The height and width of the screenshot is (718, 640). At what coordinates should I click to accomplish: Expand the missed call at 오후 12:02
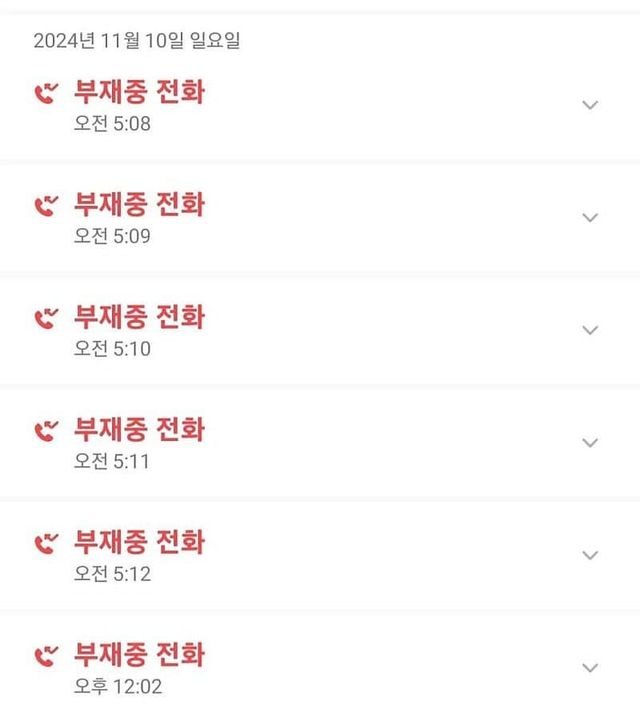pyautogui.click(x=590, y=667)
